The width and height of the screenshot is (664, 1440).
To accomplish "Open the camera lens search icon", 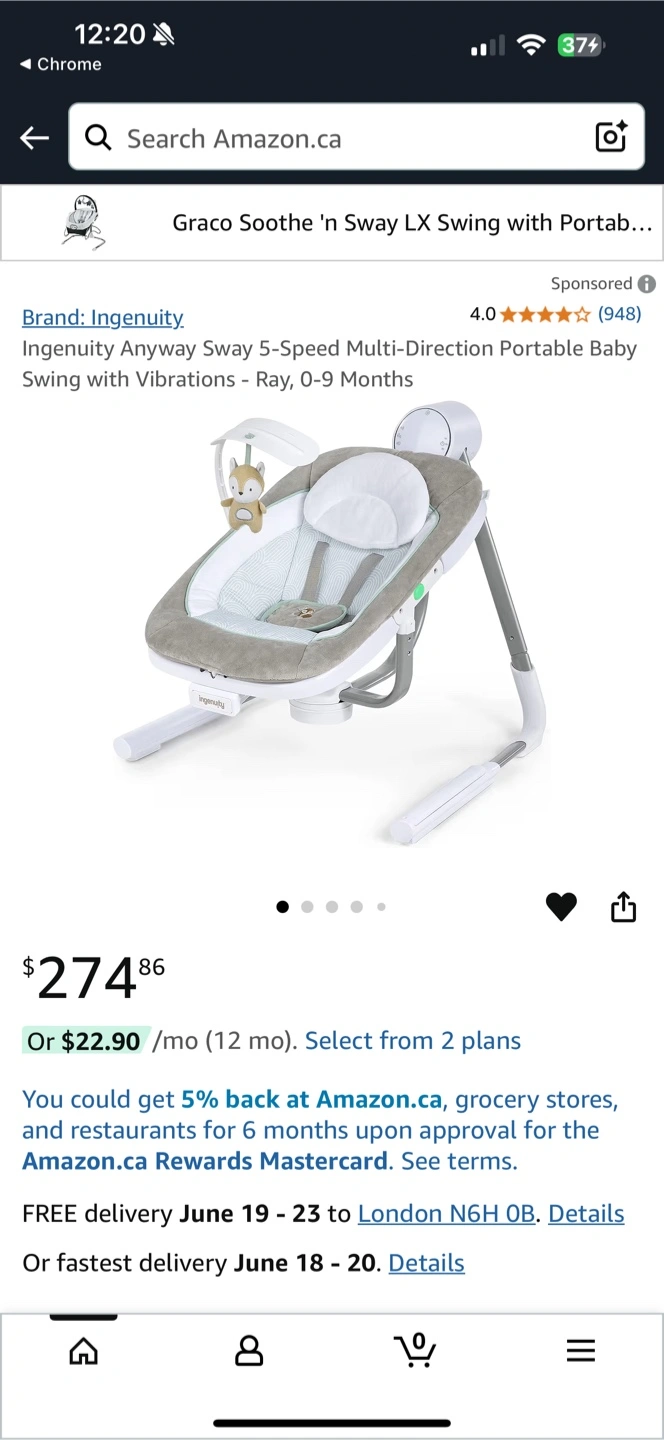I will [x=611, y=137].
